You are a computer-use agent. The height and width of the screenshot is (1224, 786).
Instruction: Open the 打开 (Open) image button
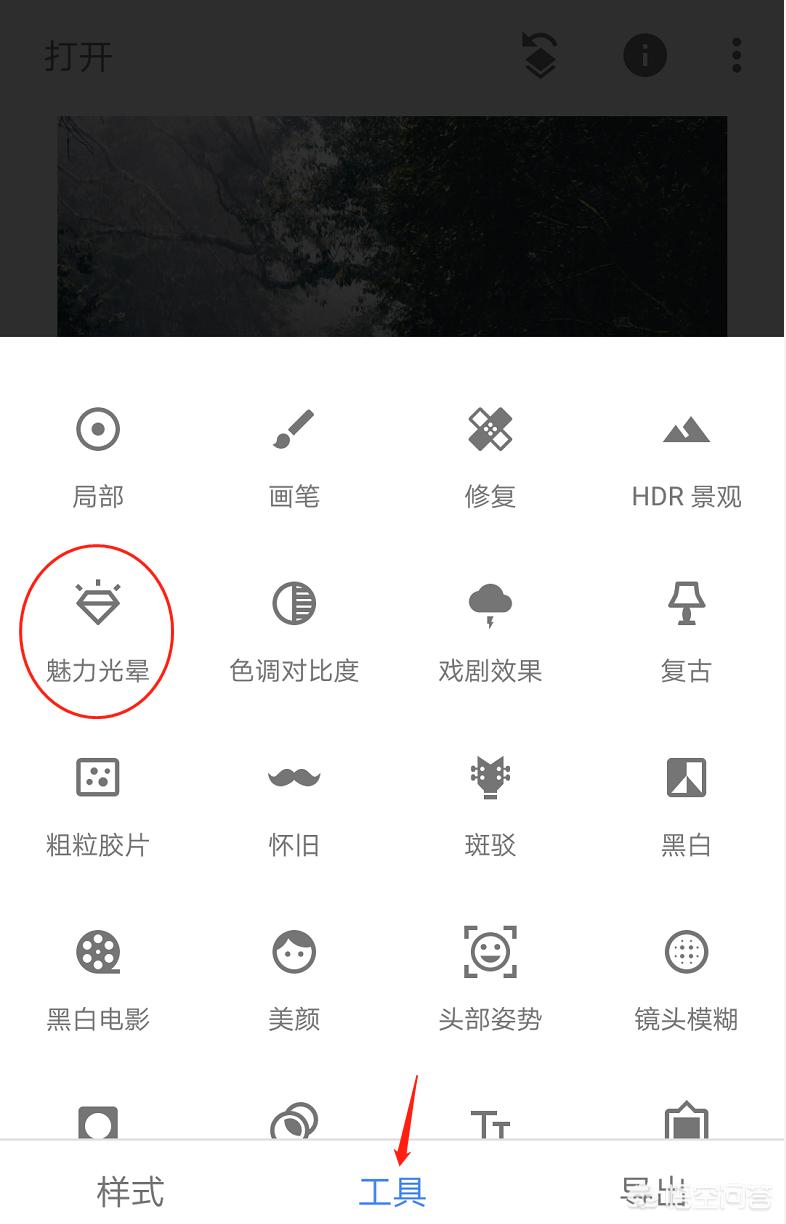(80, 57)
